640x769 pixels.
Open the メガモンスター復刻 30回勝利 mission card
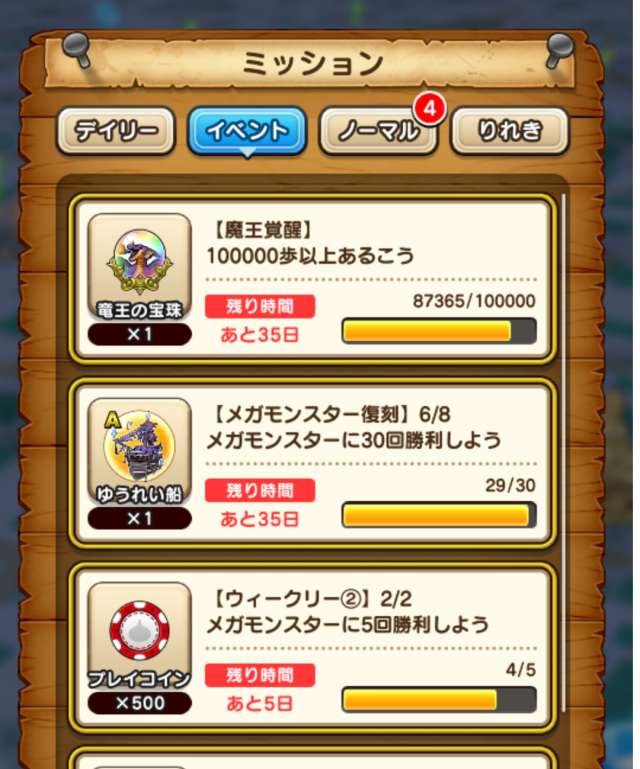[x=311, y=463]
